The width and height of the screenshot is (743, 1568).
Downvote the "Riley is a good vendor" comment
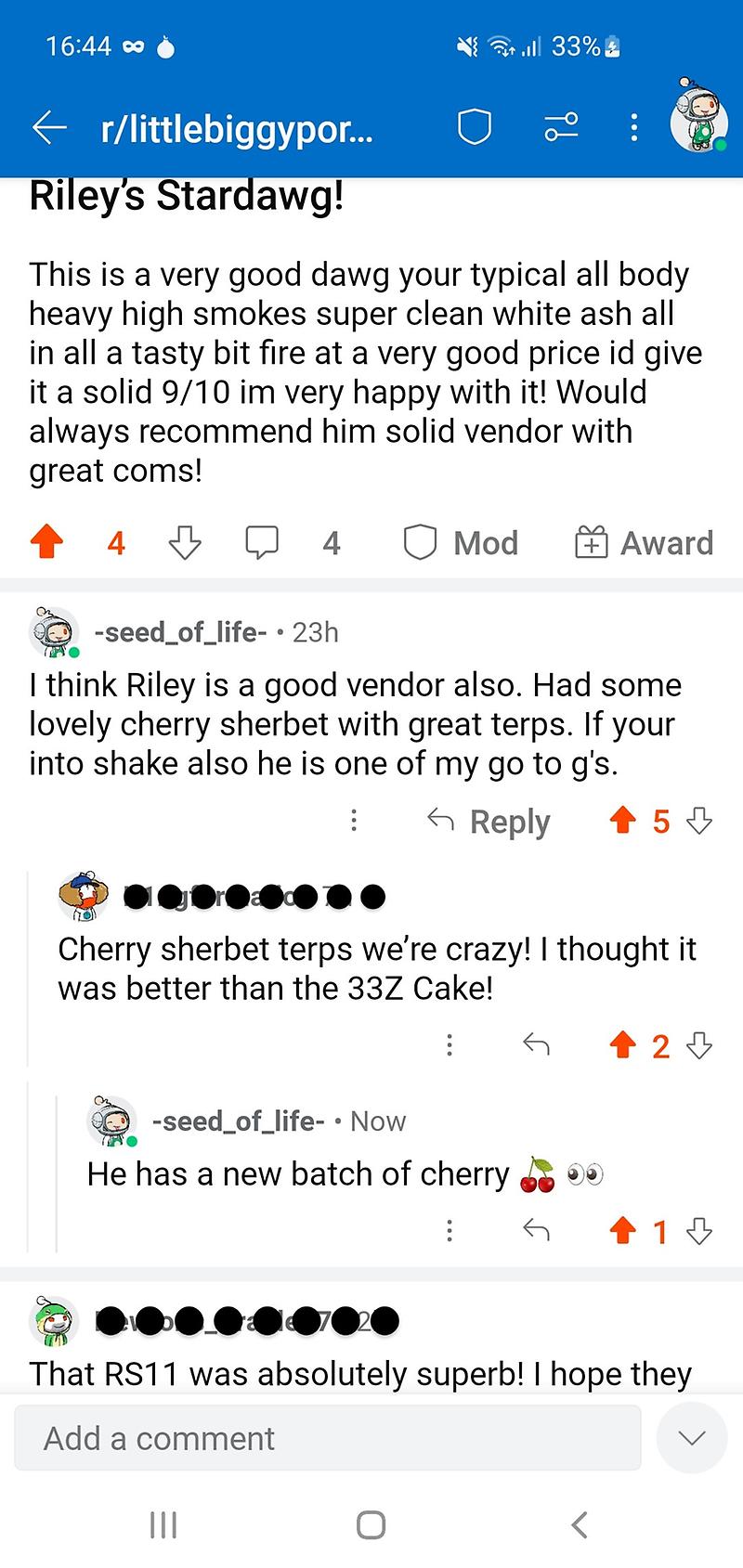point(698,821)
